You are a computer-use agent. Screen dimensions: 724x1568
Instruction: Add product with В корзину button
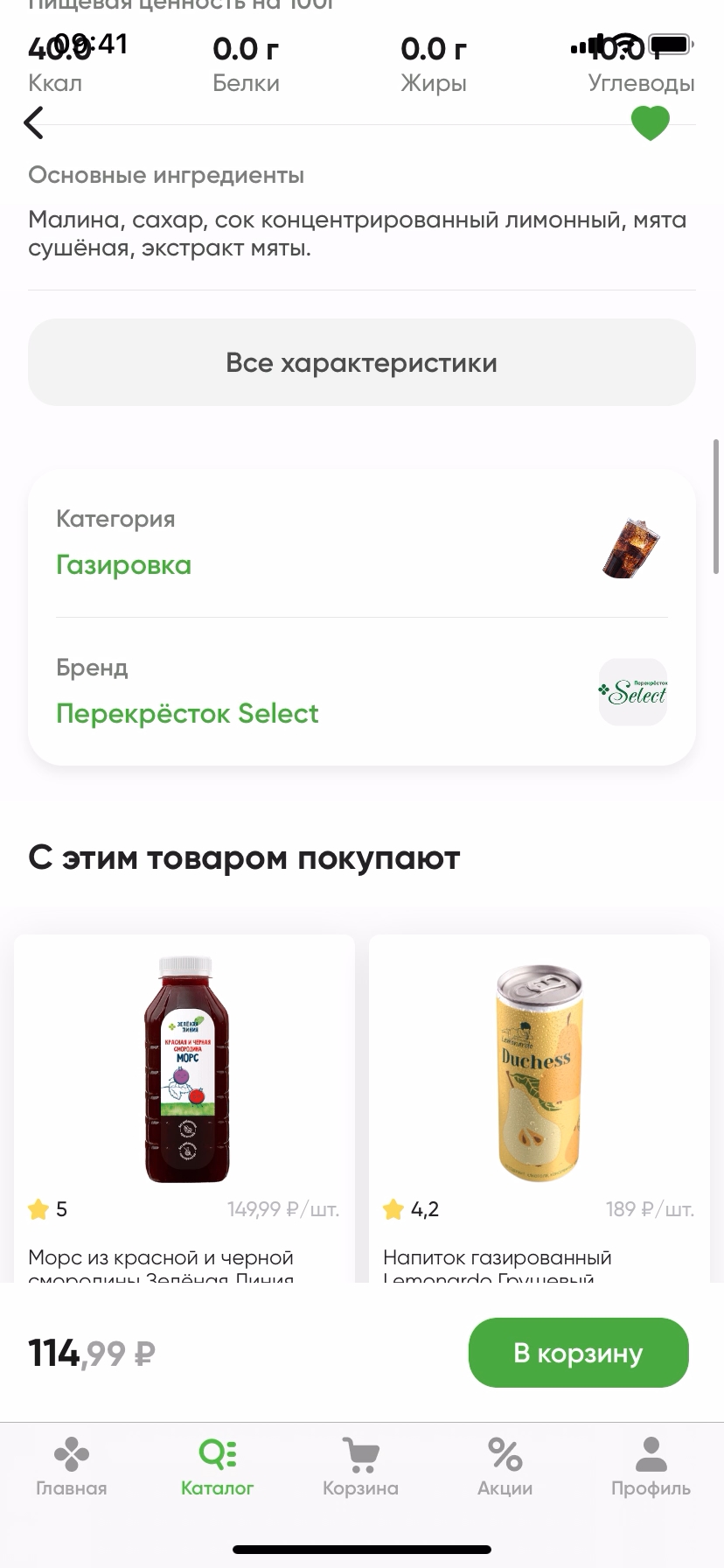(x=578, y=1353)
